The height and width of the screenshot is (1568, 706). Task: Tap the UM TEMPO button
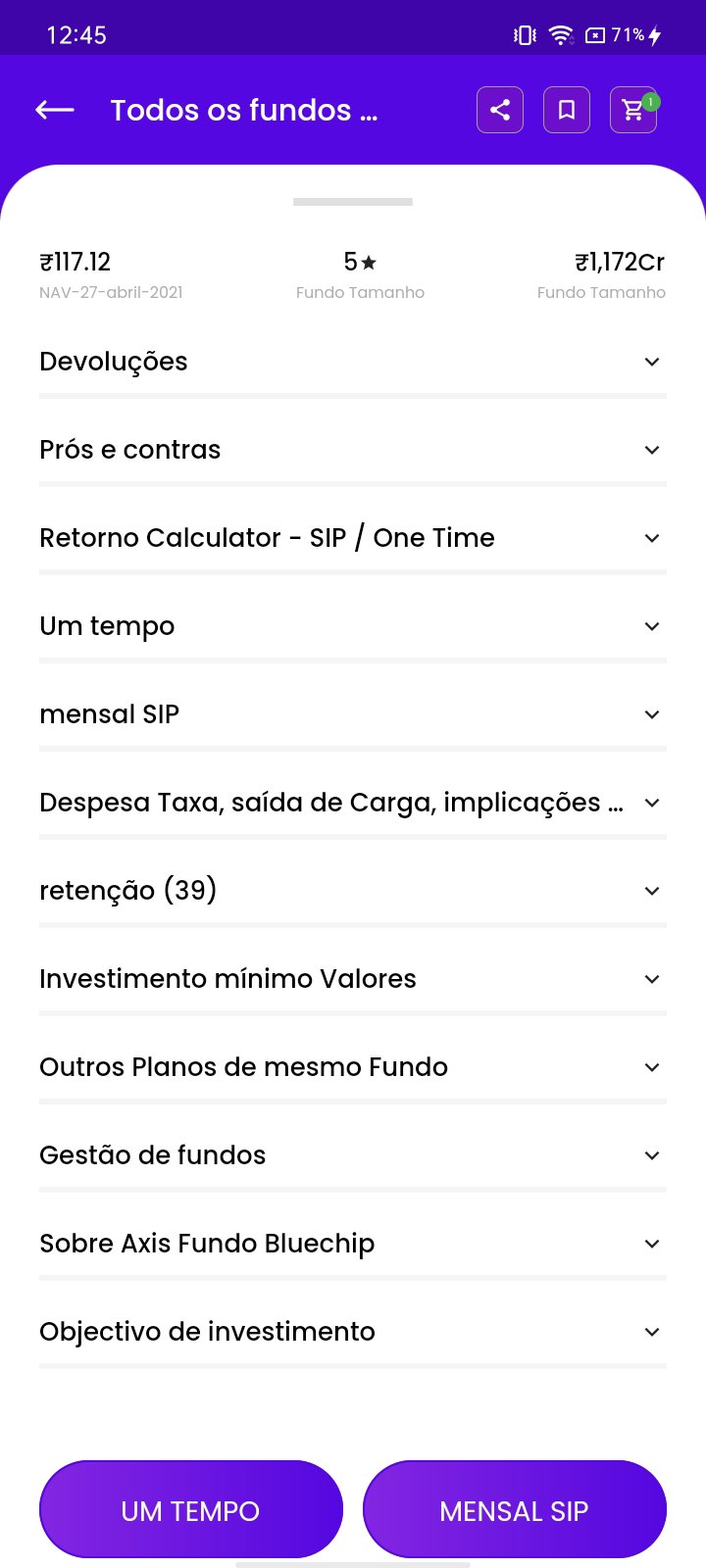click(191, 1510)
